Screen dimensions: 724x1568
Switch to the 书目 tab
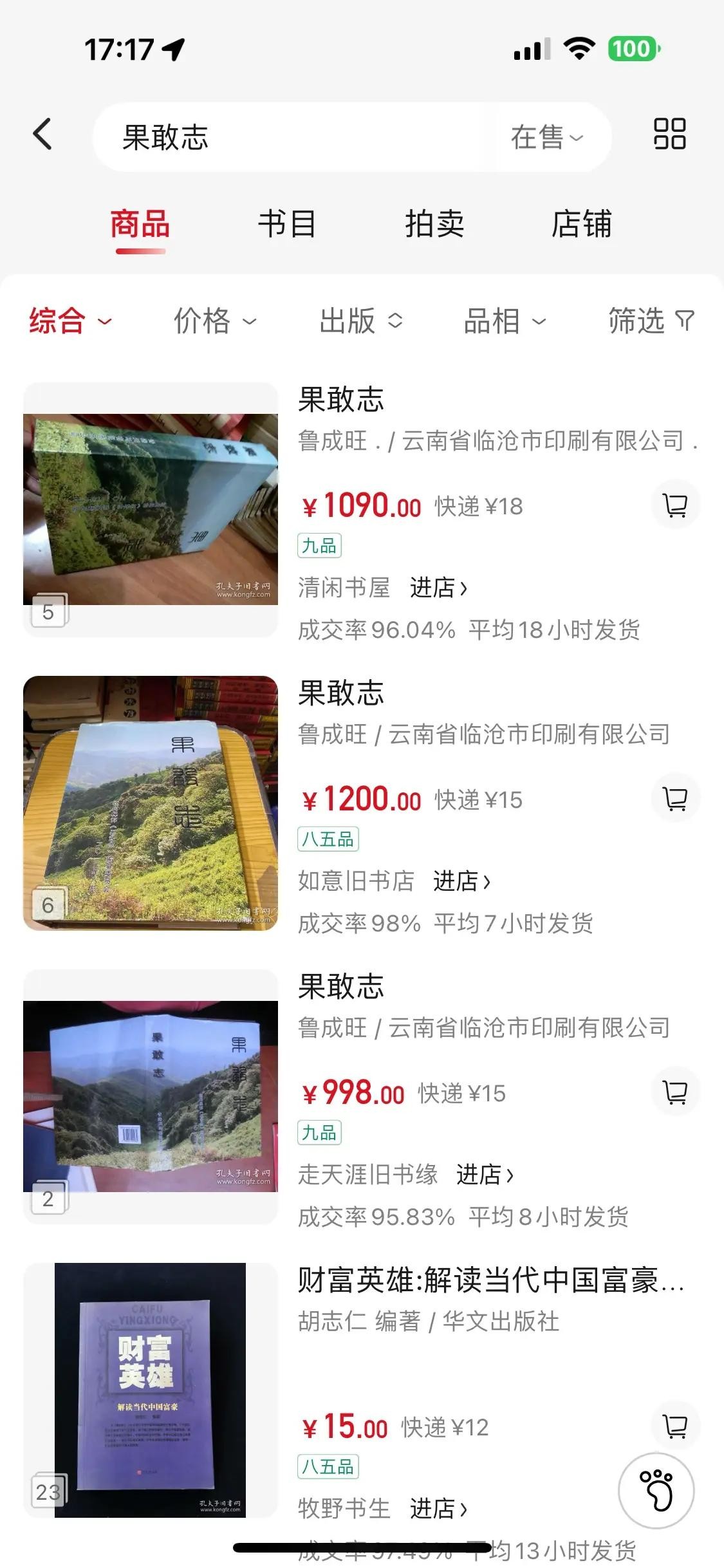tap(286, 225)
